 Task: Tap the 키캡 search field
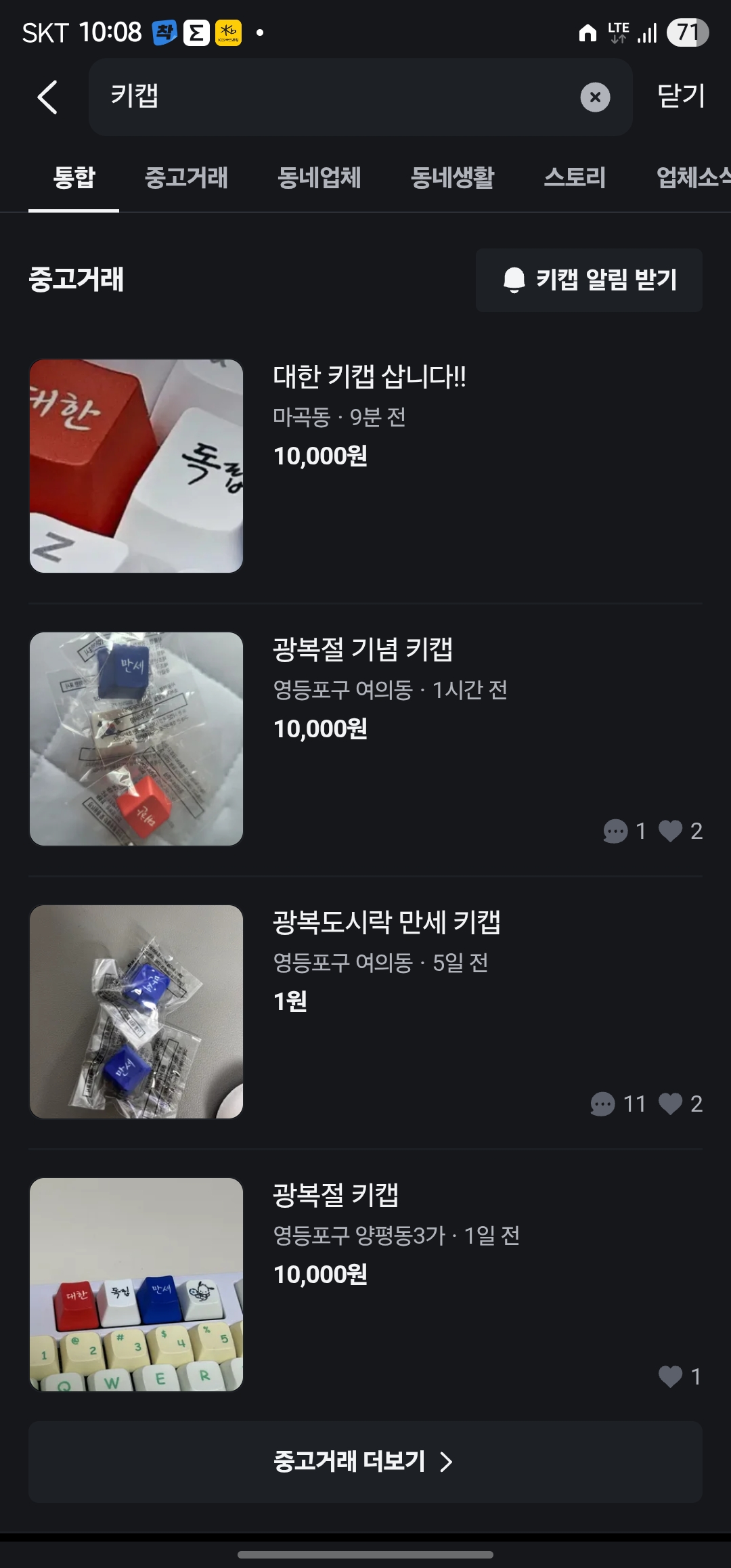coord(332,97)
